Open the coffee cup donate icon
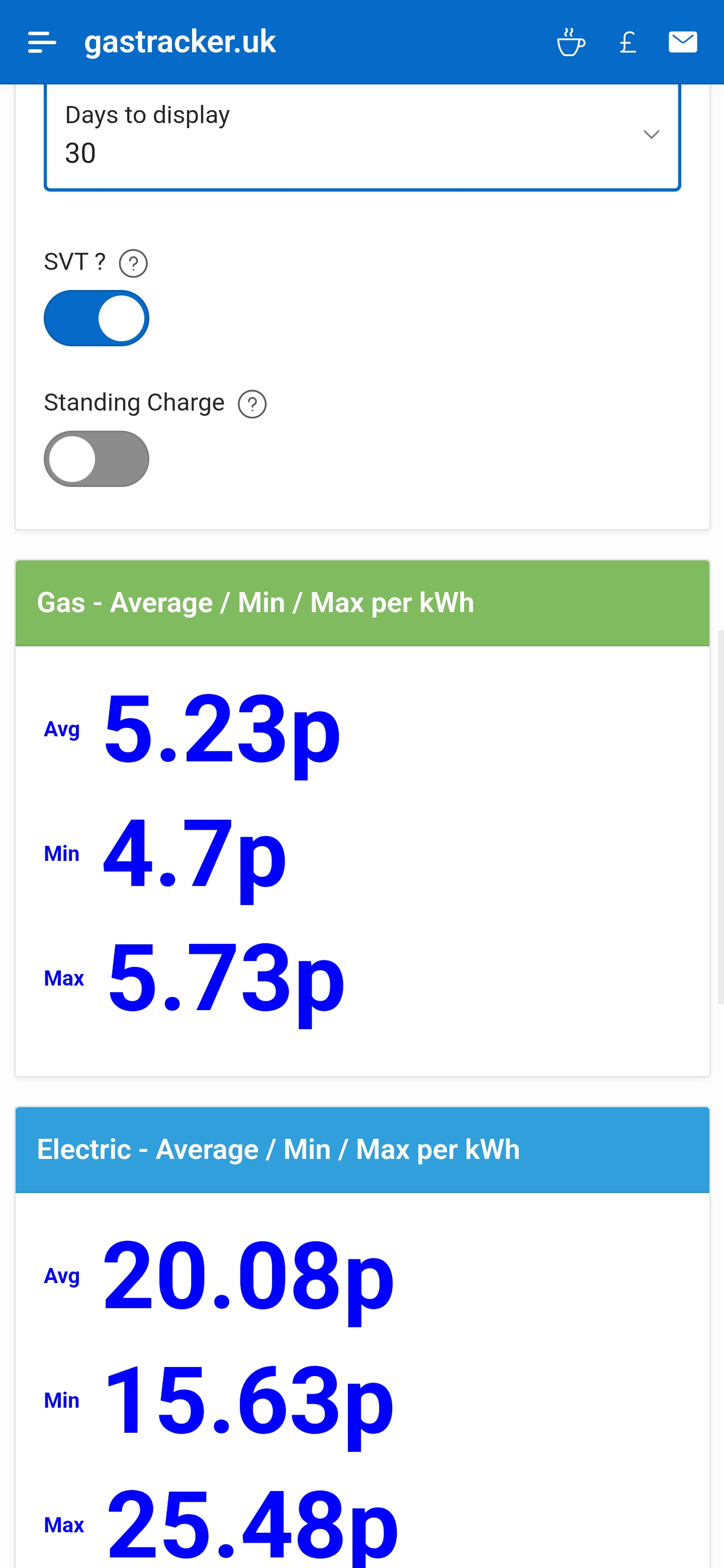This screenshot has width=724, height=1568. 571,42
